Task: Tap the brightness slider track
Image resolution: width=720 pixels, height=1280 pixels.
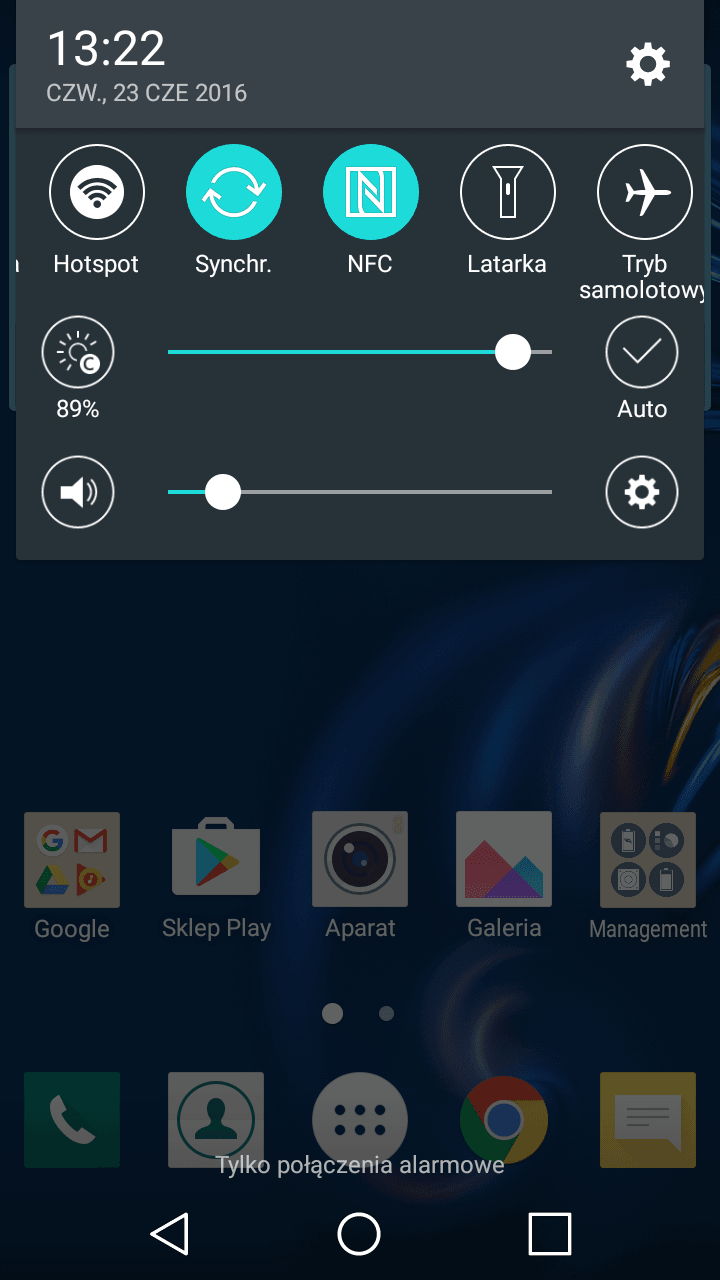Action: click(x=360, y=352)
